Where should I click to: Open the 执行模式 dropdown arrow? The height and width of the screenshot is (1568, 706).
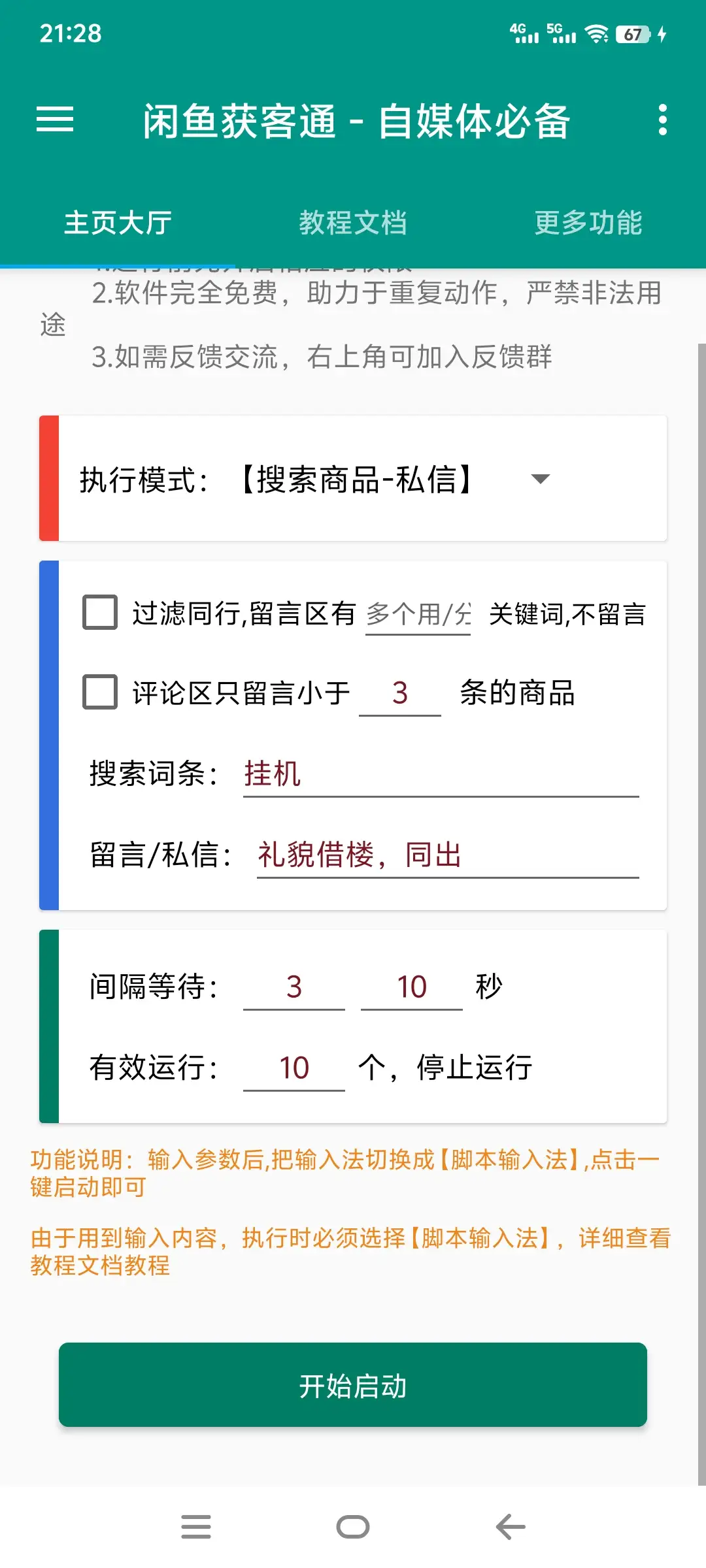pyautogui.click(x=541, y=479)
